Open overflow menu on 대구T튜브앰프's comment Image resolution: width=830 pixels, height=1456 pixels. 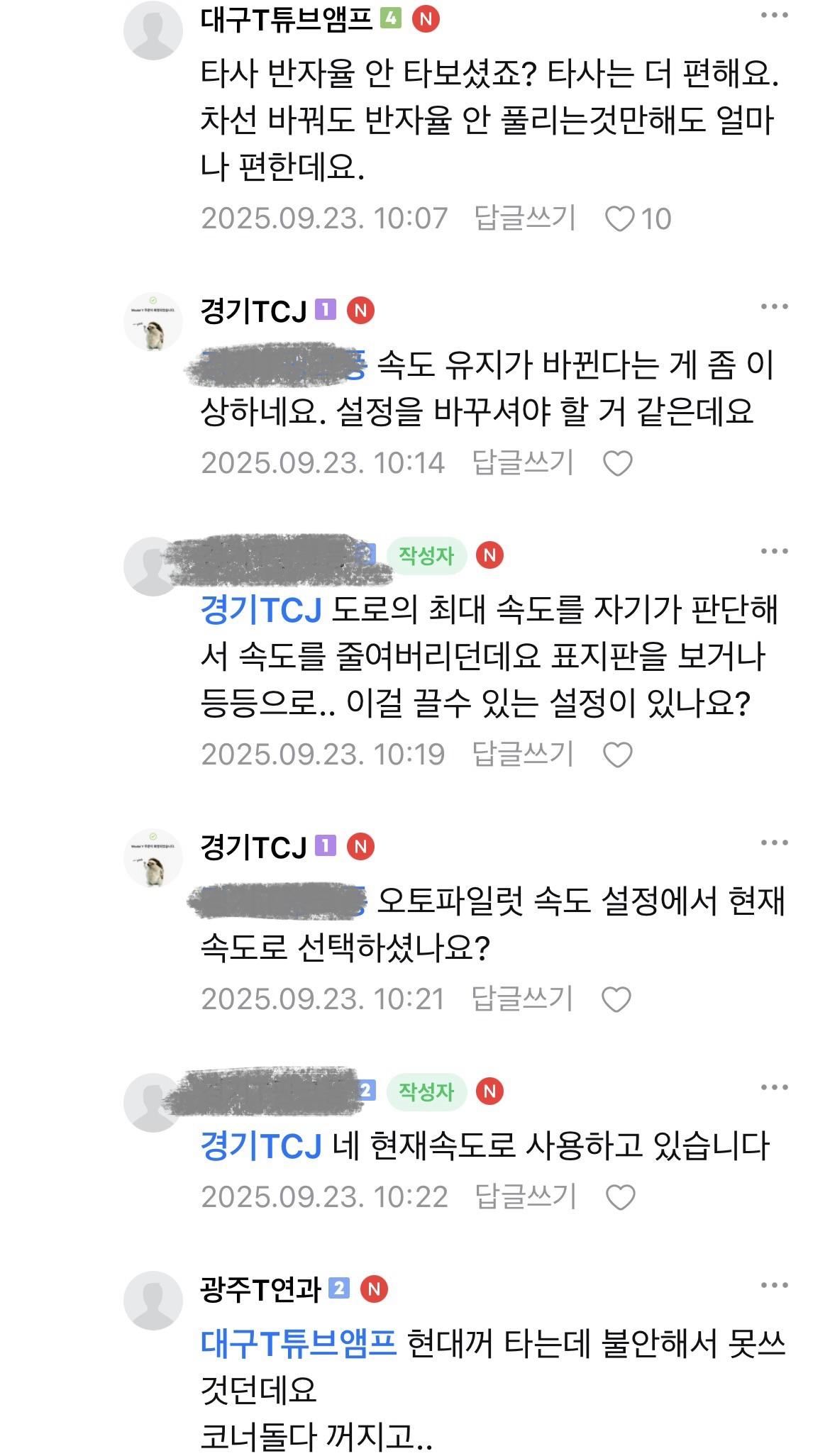click(774, 16)
